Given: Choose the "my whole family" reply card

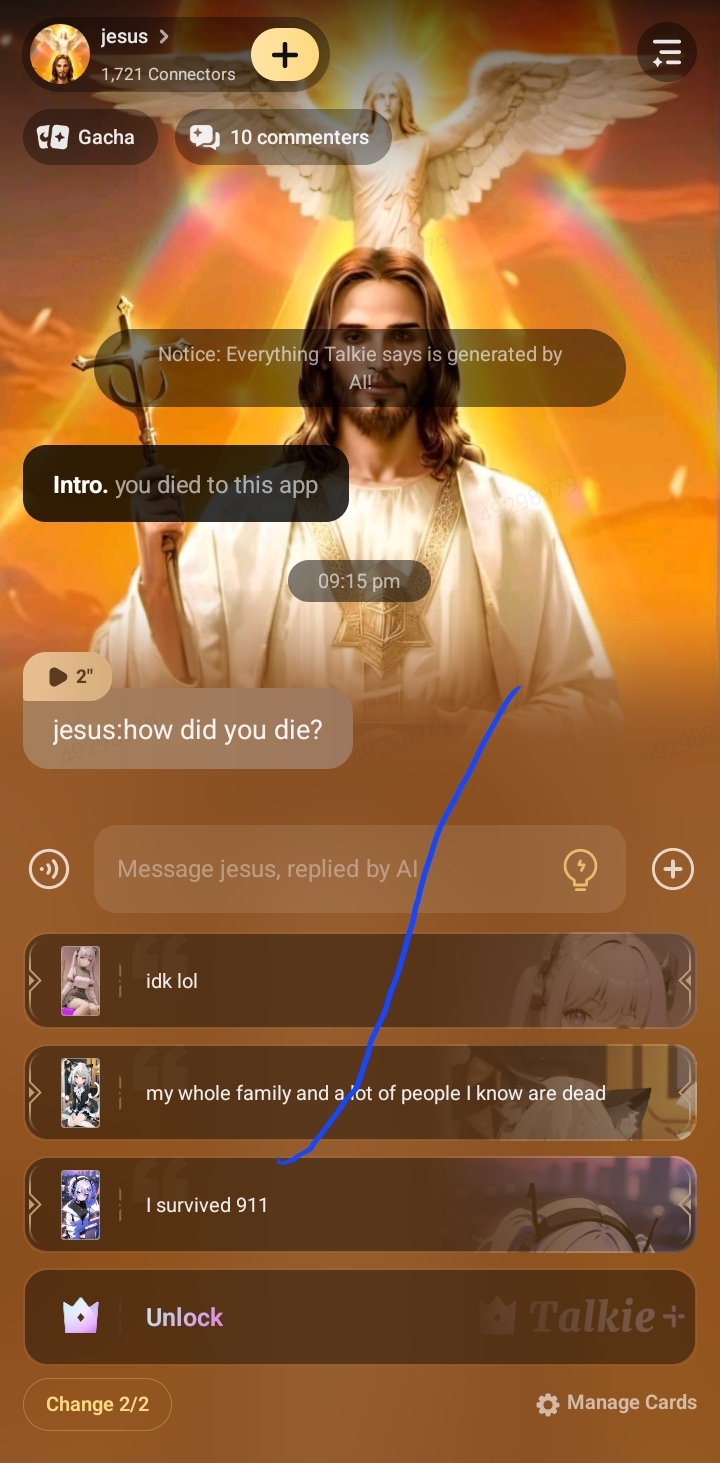Looking at the screenshot, I should (x=360, y=1093).
